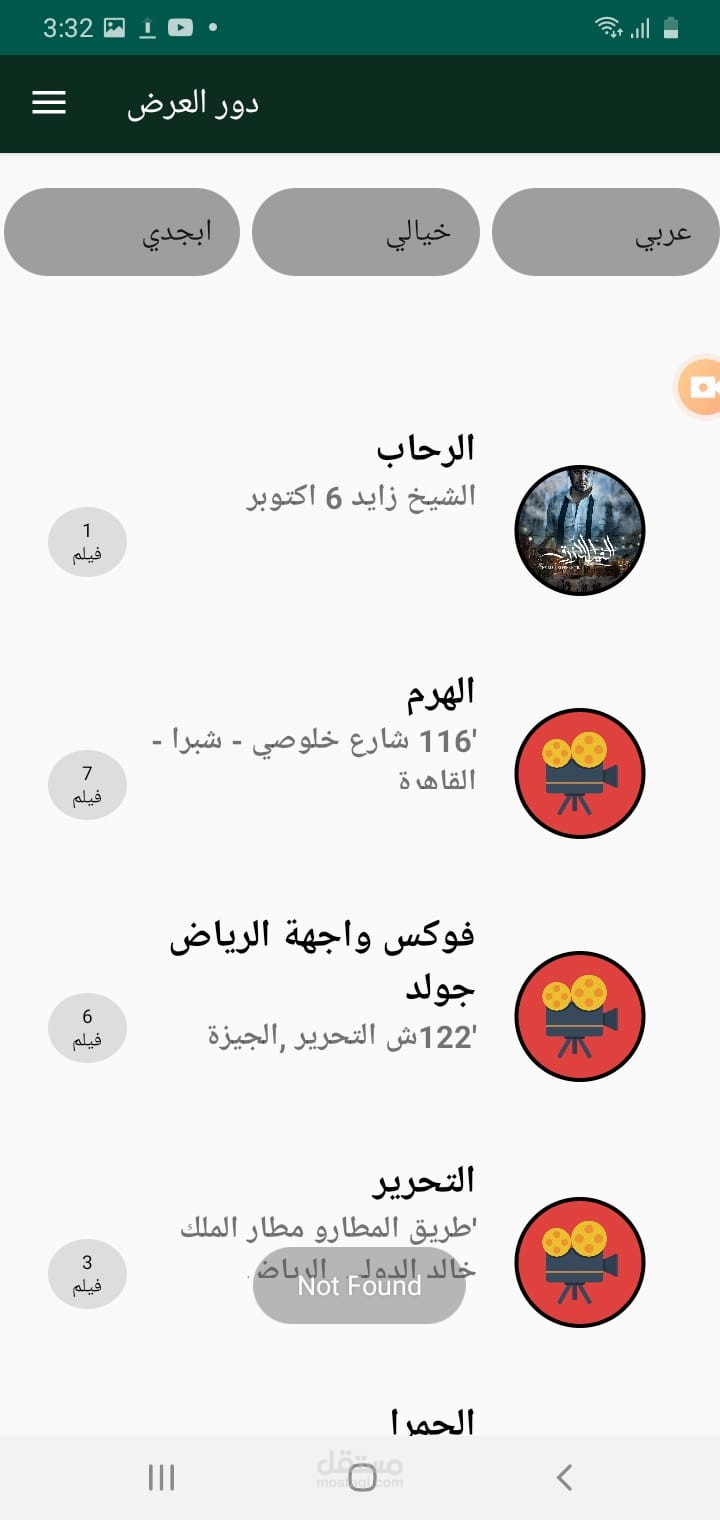Select the ابجدي sort chip
The width and height of the screenshot is (720, 1520).
tap(122, 232)
